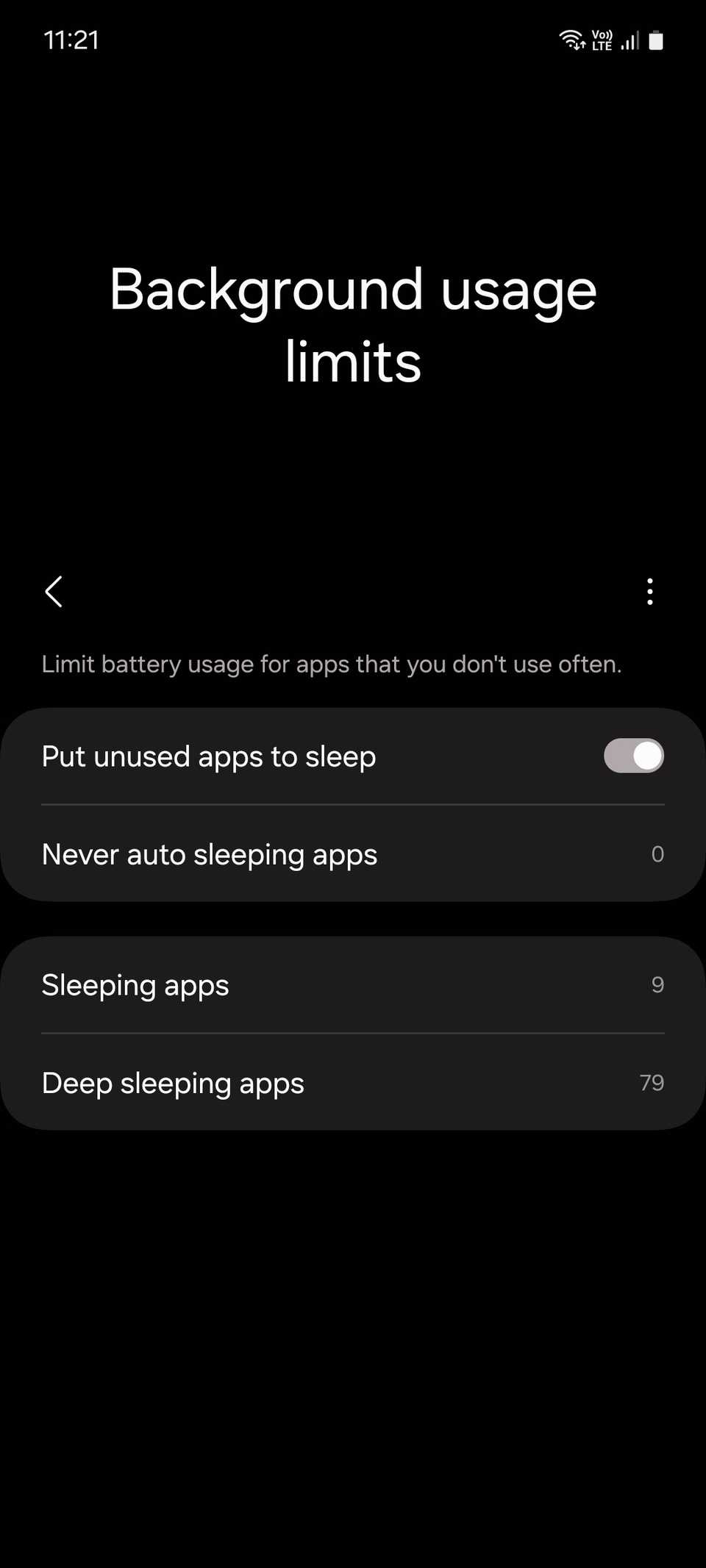Tap the clock in the status bar
The width and height of the screenshot is (706, 1568).
point(71,40)
